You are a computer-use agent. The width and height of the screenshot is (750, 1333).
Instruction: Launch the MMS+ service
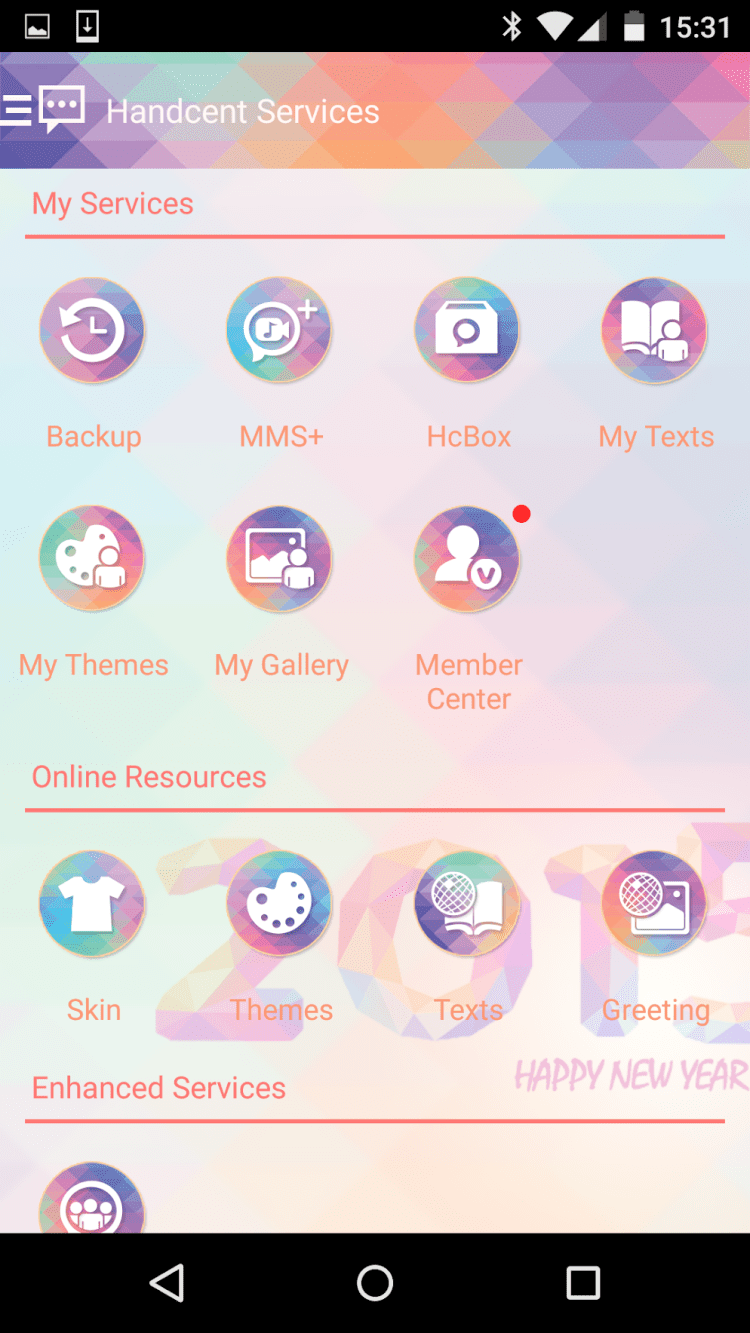click(280, 331)
